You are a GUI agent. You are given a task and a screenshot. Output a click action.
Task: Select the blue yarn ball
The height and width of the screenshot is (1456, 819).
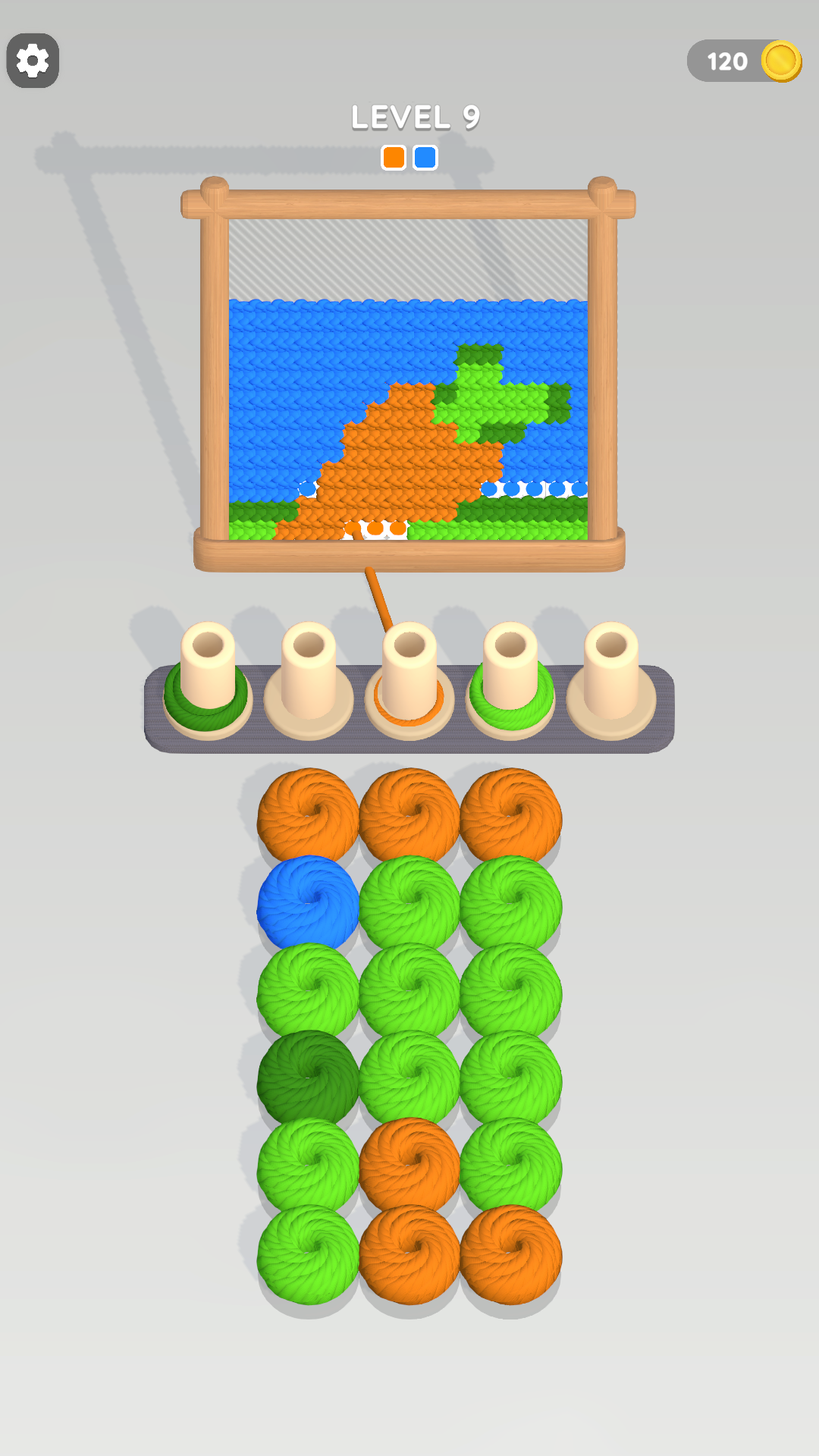(x=308, y=902)
